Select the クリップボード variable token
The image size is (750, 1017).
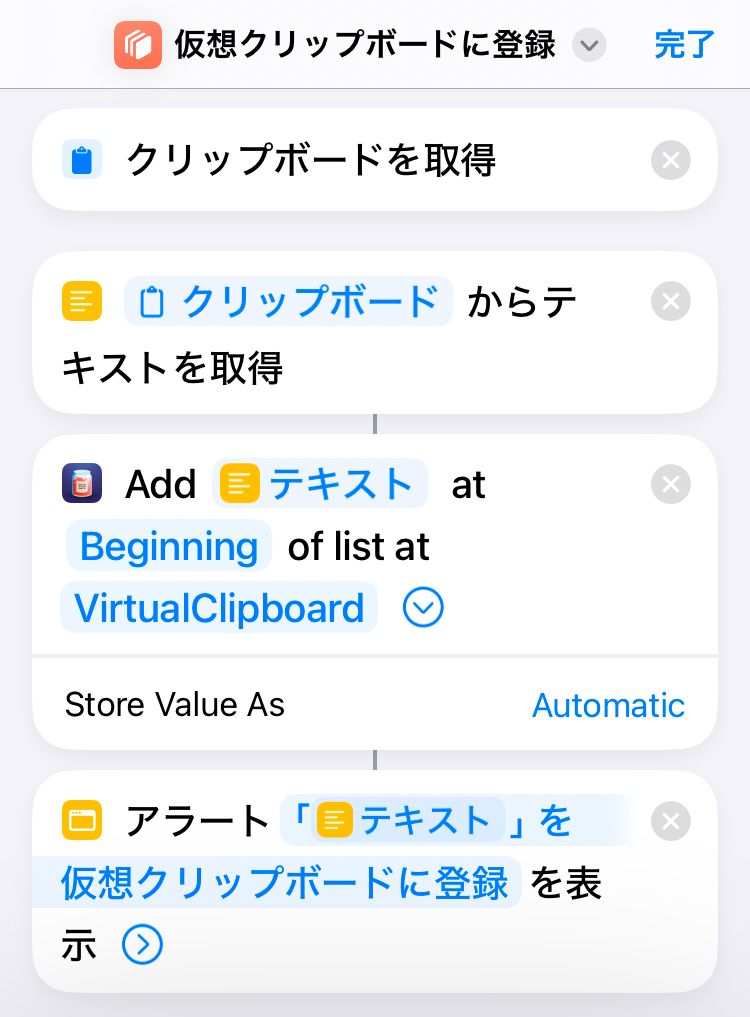pos(289,302)
